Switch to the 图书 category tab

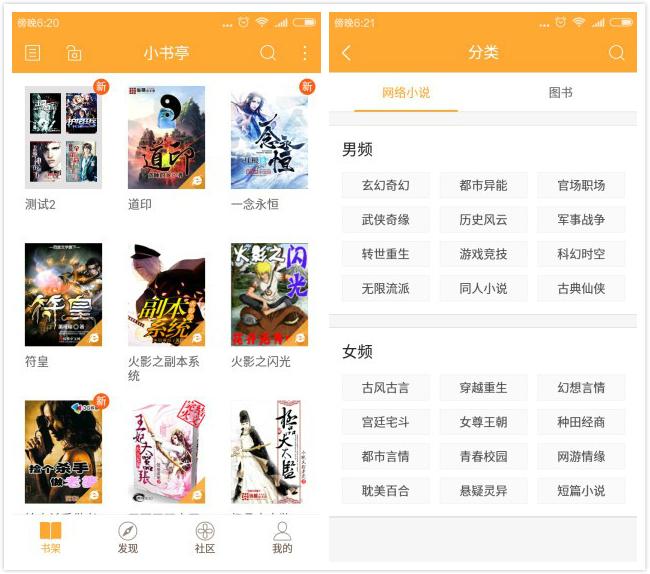click(x=560, y=93)
